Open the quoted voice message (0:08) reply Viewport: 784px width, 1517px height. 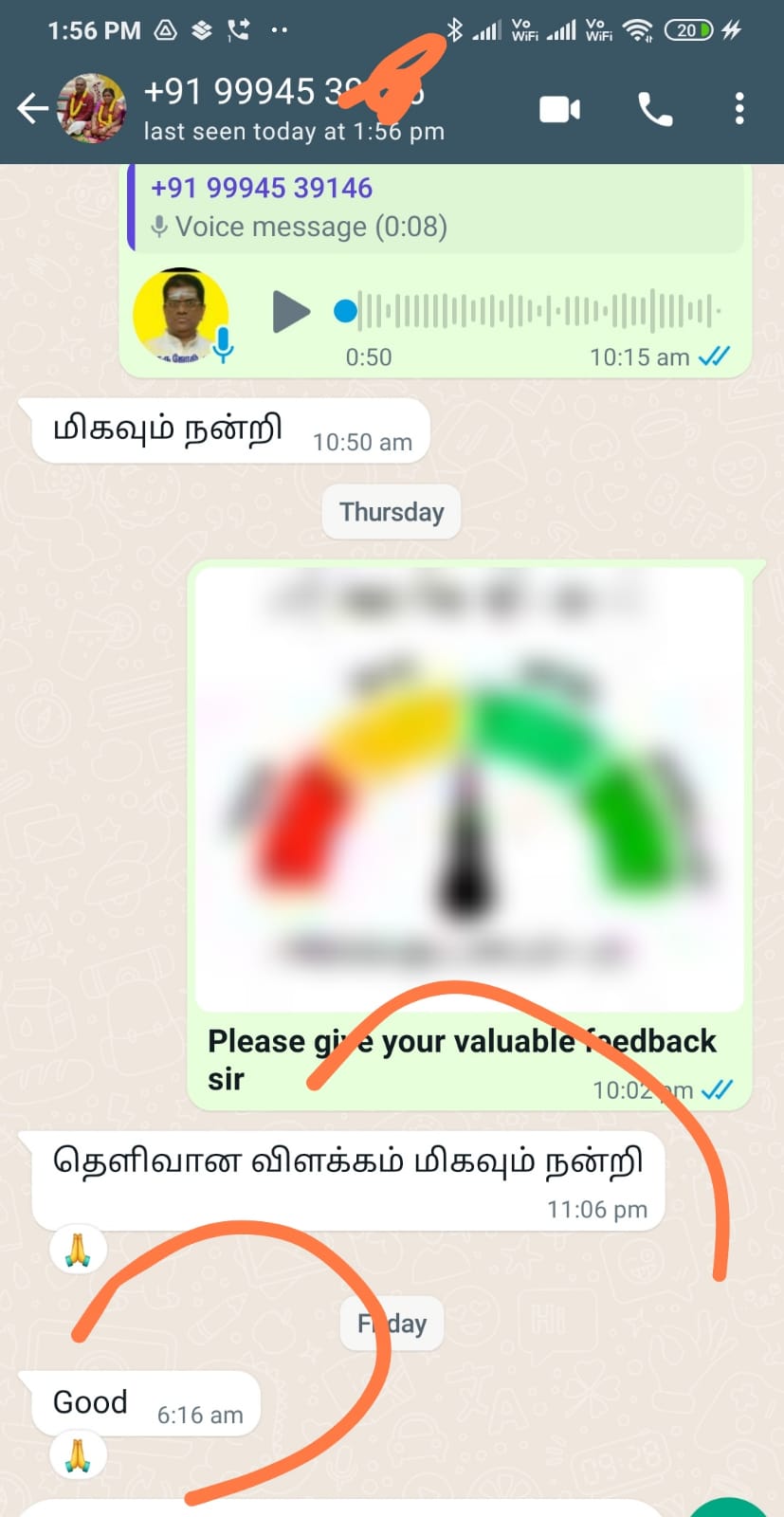tap(436, 209)
